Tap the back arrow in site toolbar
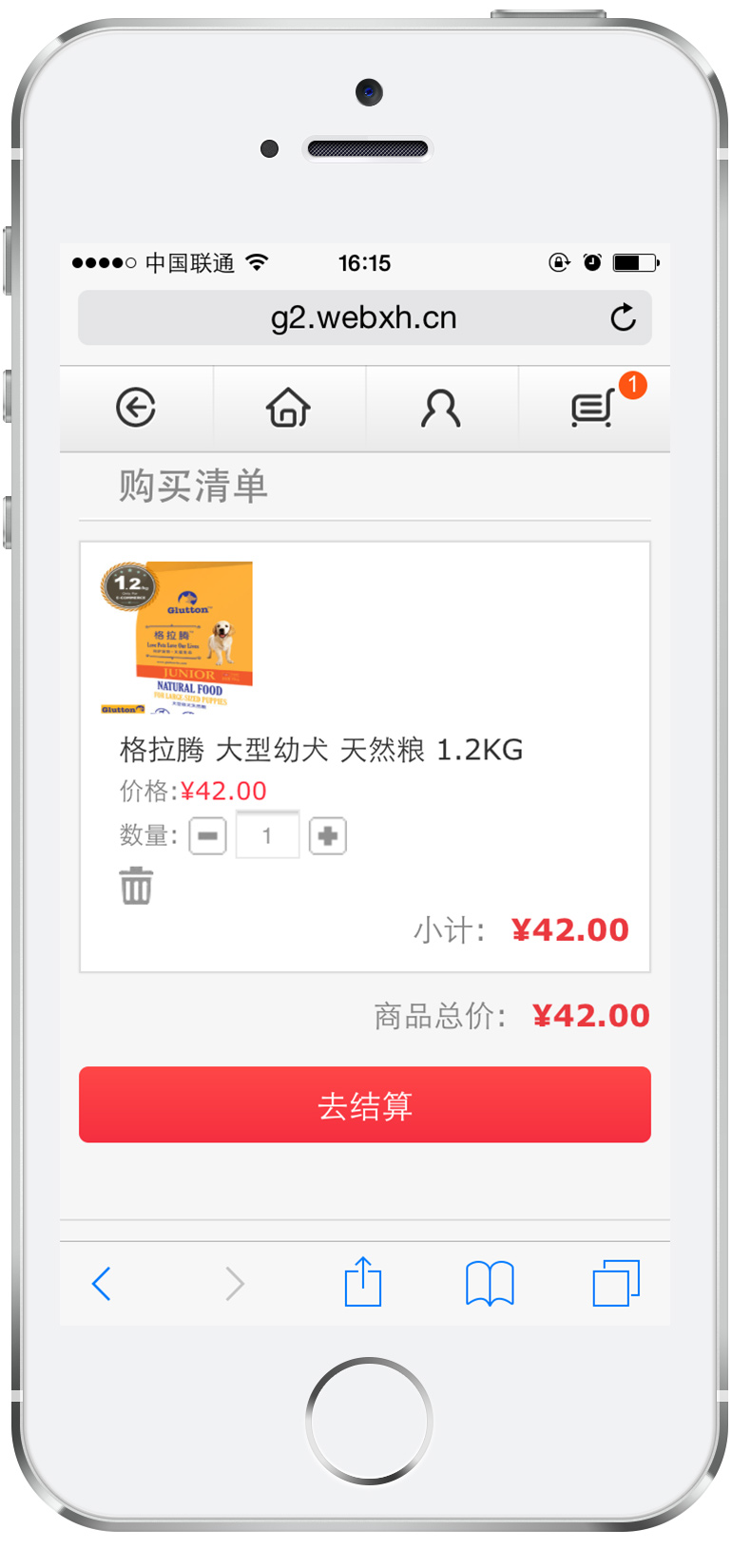 click(x=136, y=409)
